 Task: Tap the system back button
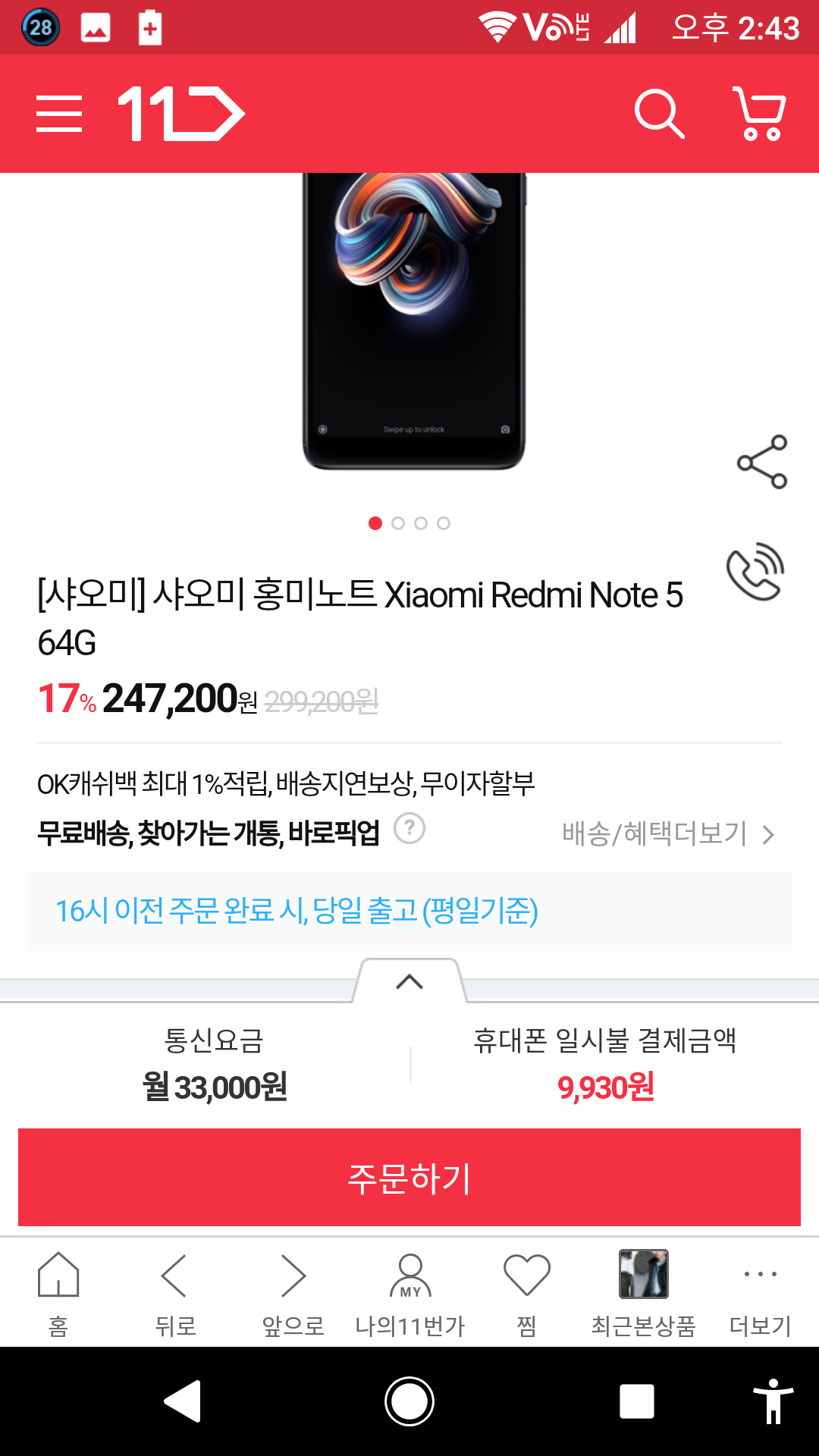[x=182, y=1401]
